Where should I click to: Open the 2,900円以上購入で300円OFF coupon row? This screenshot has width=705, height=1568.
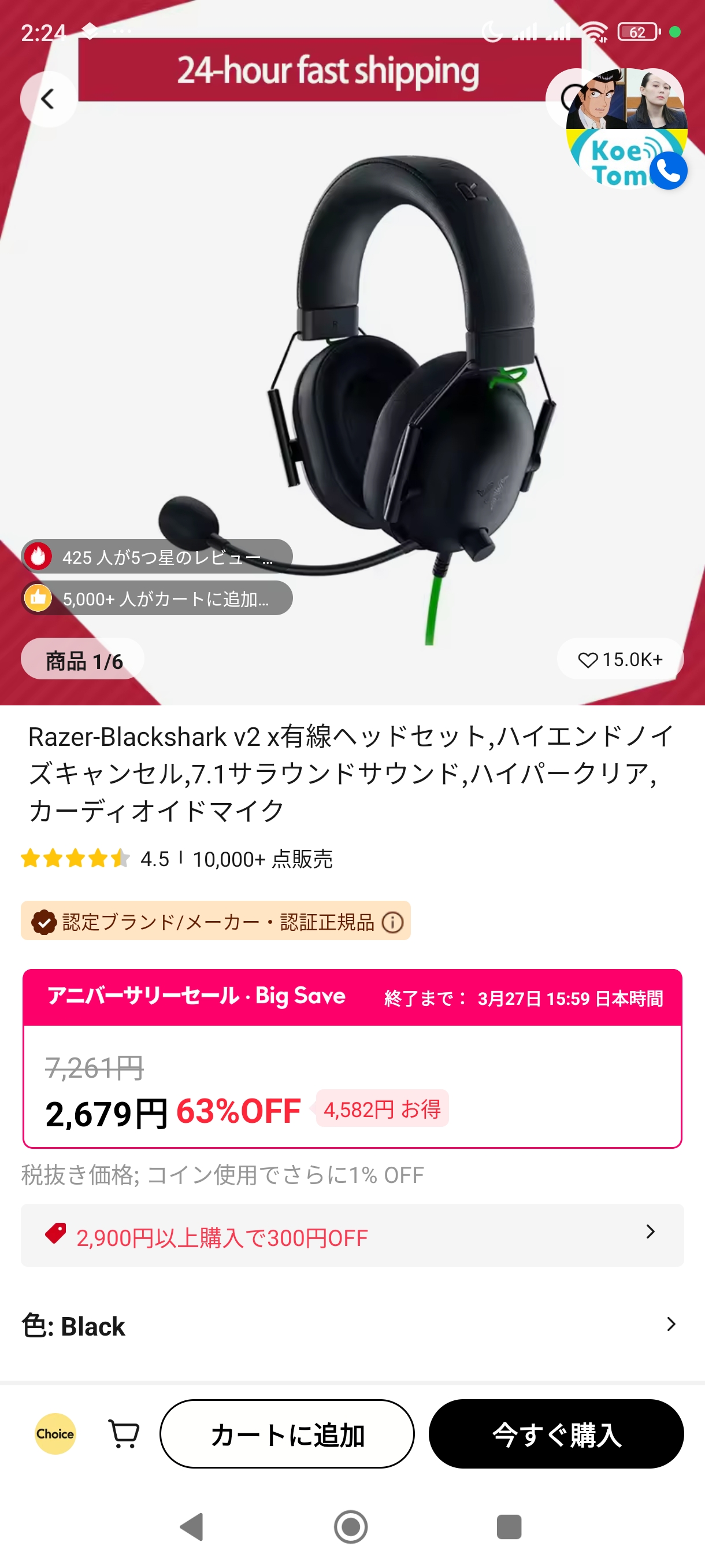click(x=352, y=1236)
